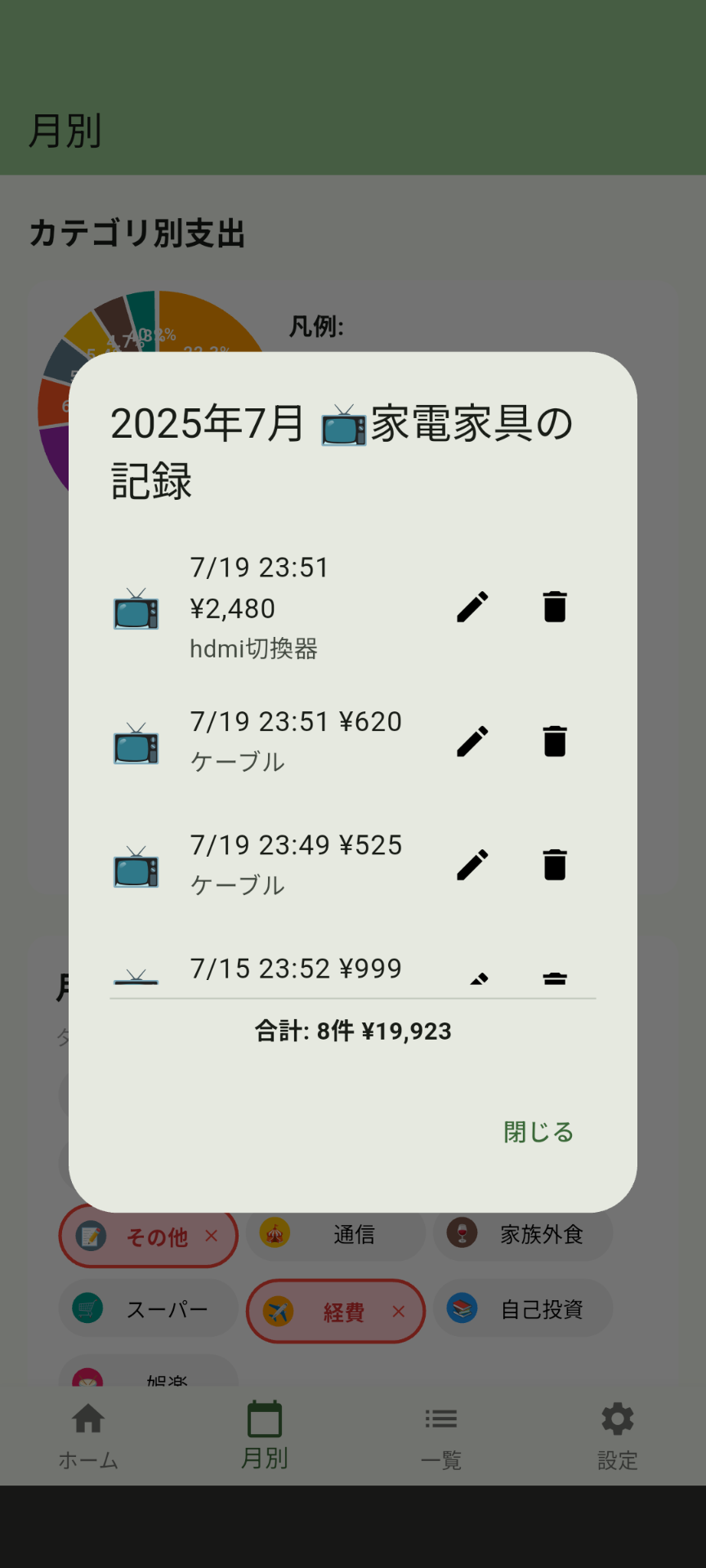Delete the hdmi切換器 record using the trash icon
This screenshot has height=1568, width=706.
pos(554,608)
